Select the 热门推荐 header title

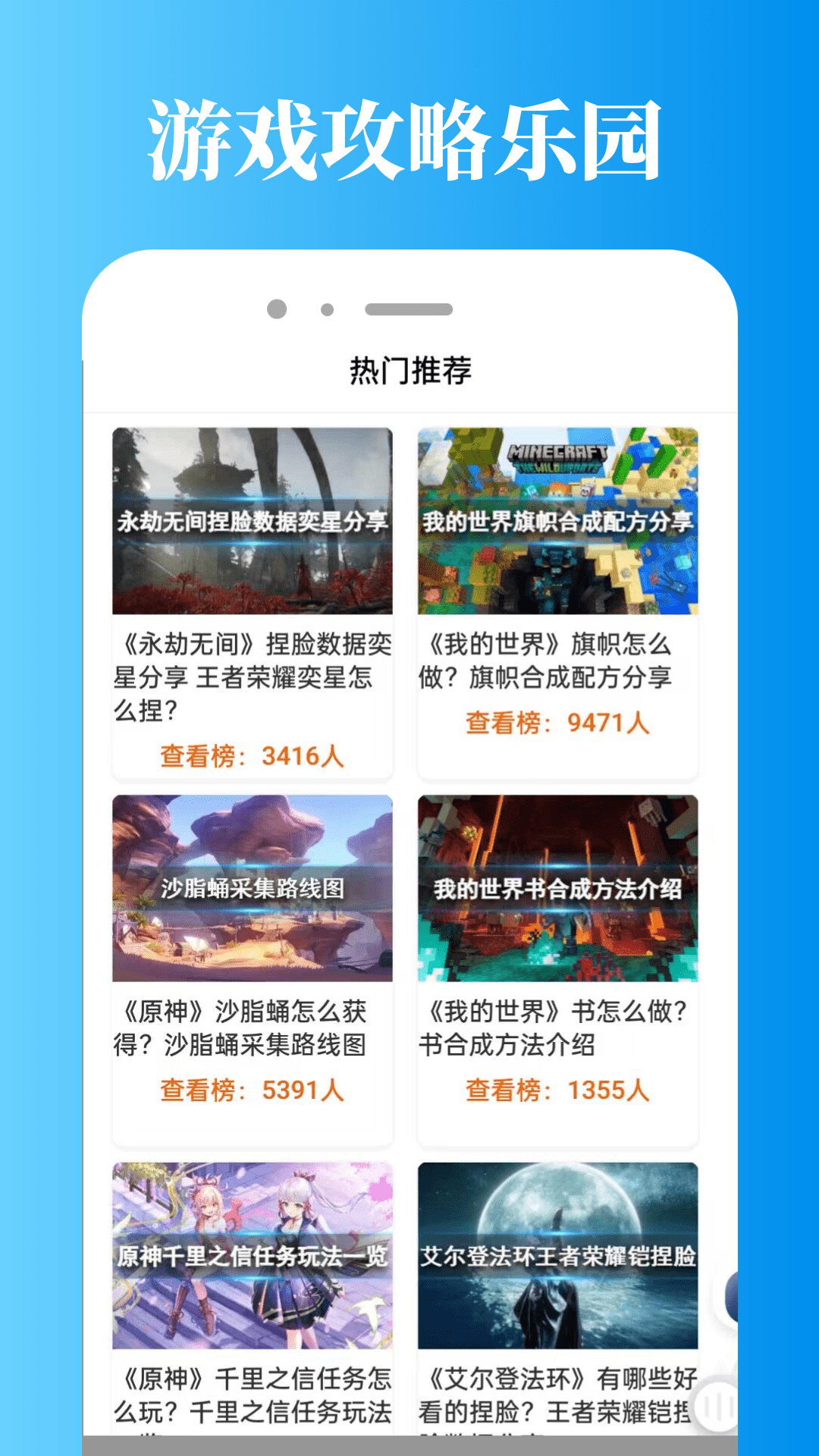coord(409,369)
